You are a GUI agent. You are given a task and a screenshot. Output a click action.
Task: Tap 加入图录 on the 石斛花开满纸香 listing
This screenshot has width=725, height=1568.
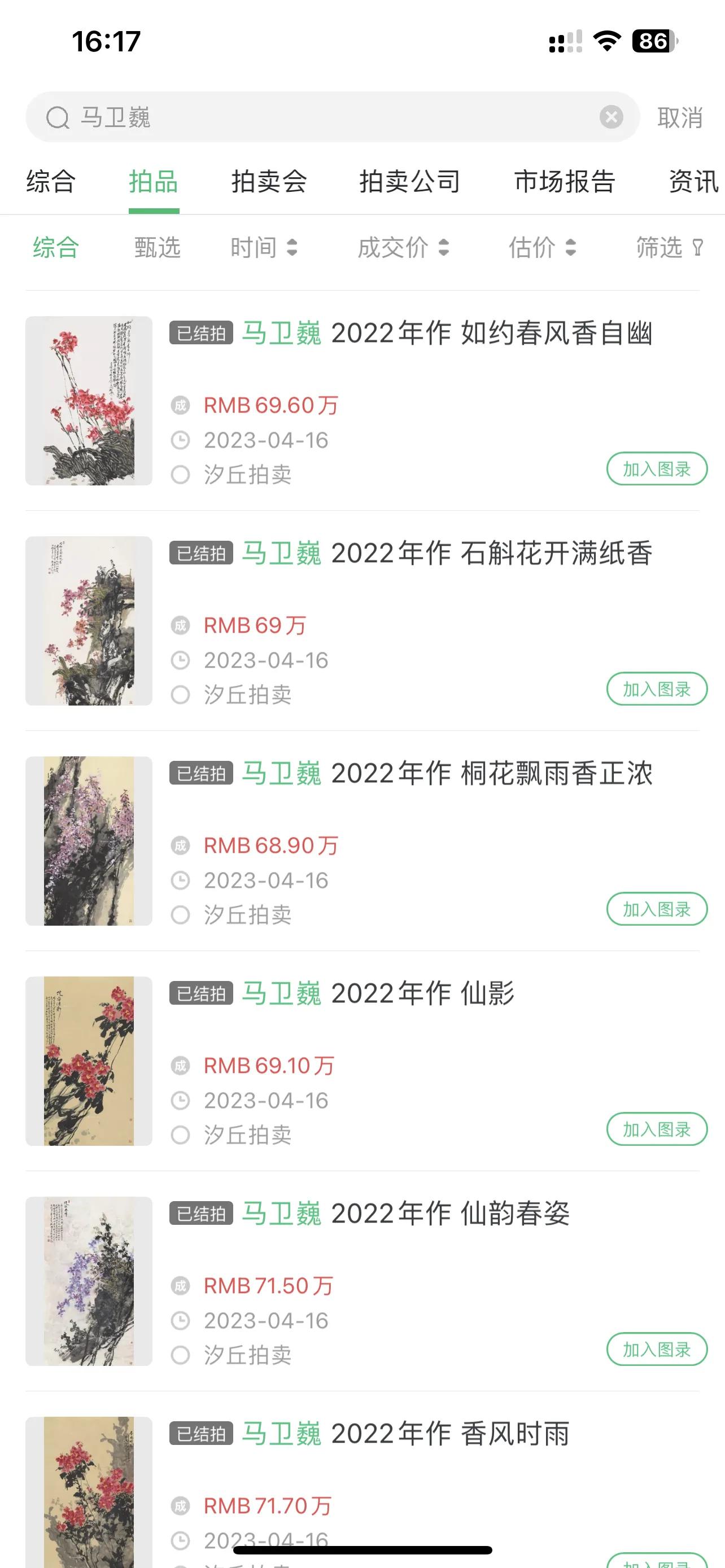(656, 689)
